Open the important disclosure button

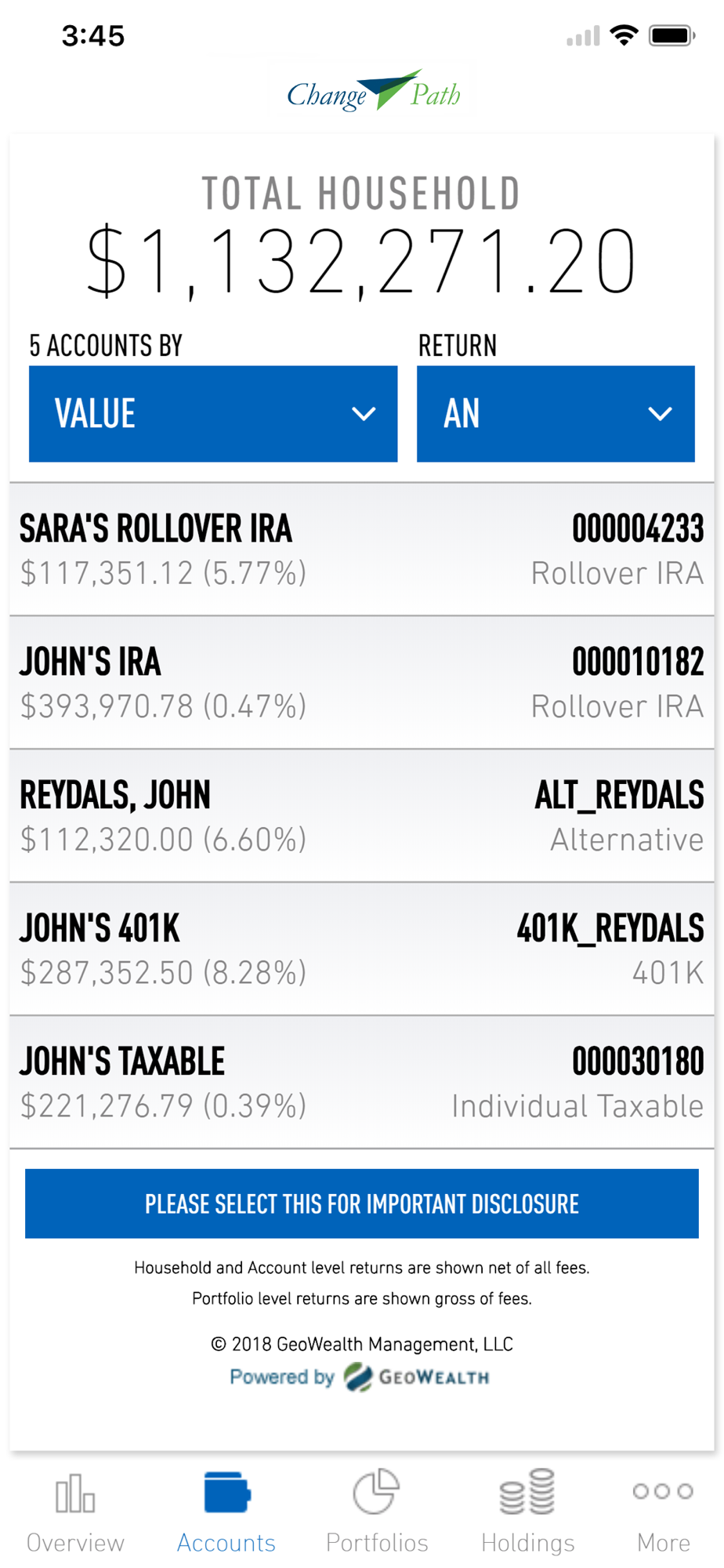point(362,1203)
